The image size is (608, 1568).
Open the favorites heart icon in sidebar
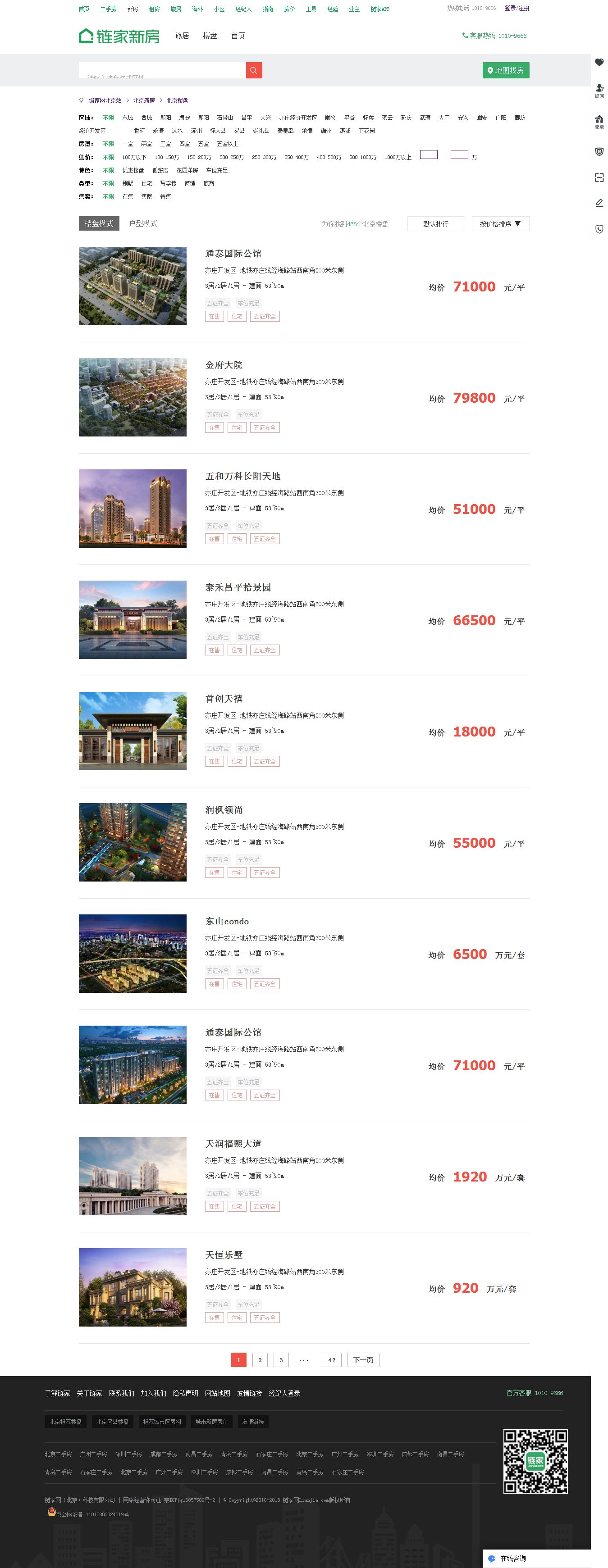pos(599,62)
